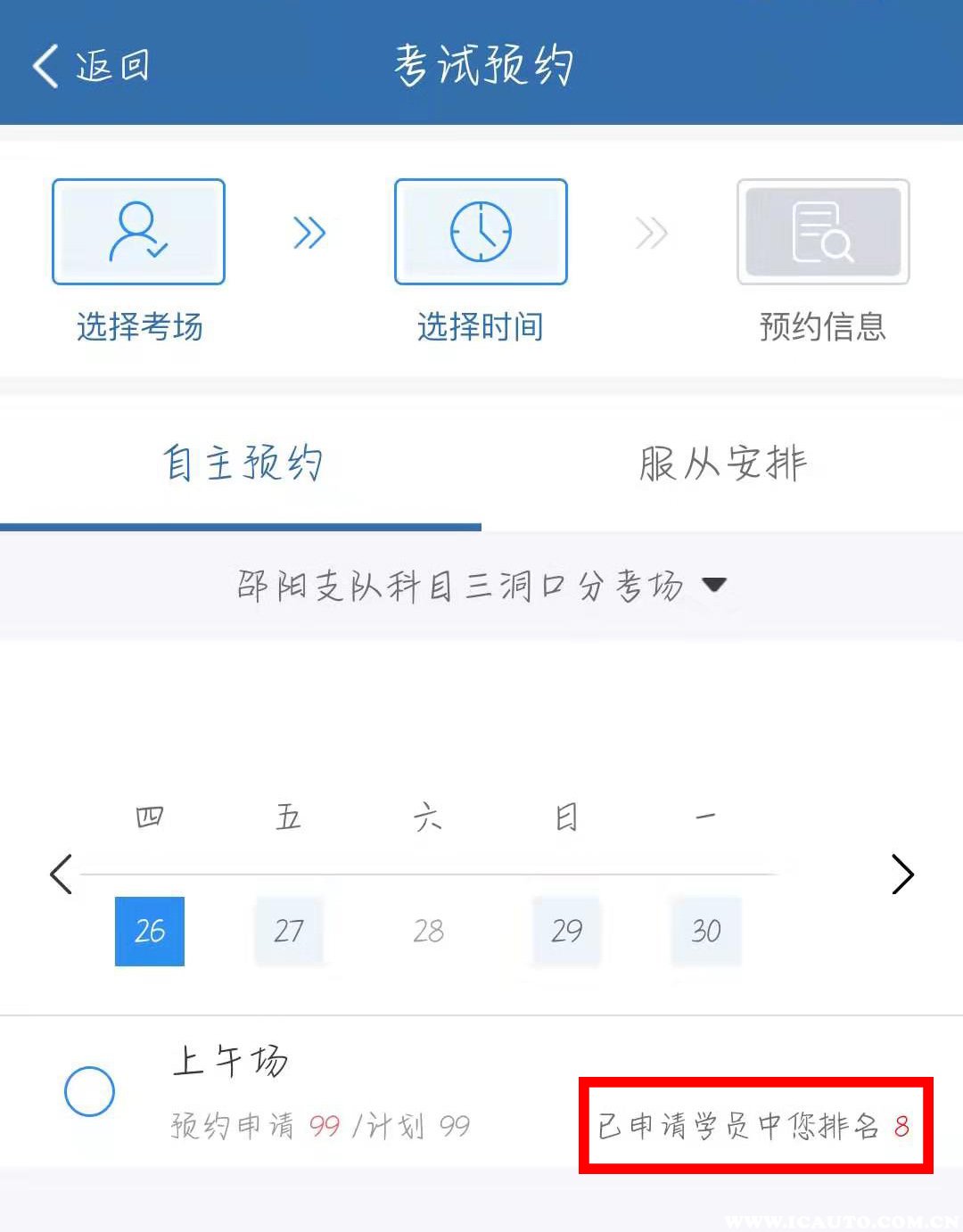Viewport: 963px width, 1232px height.
Task: Select date 26
Action: click(150, 932)
